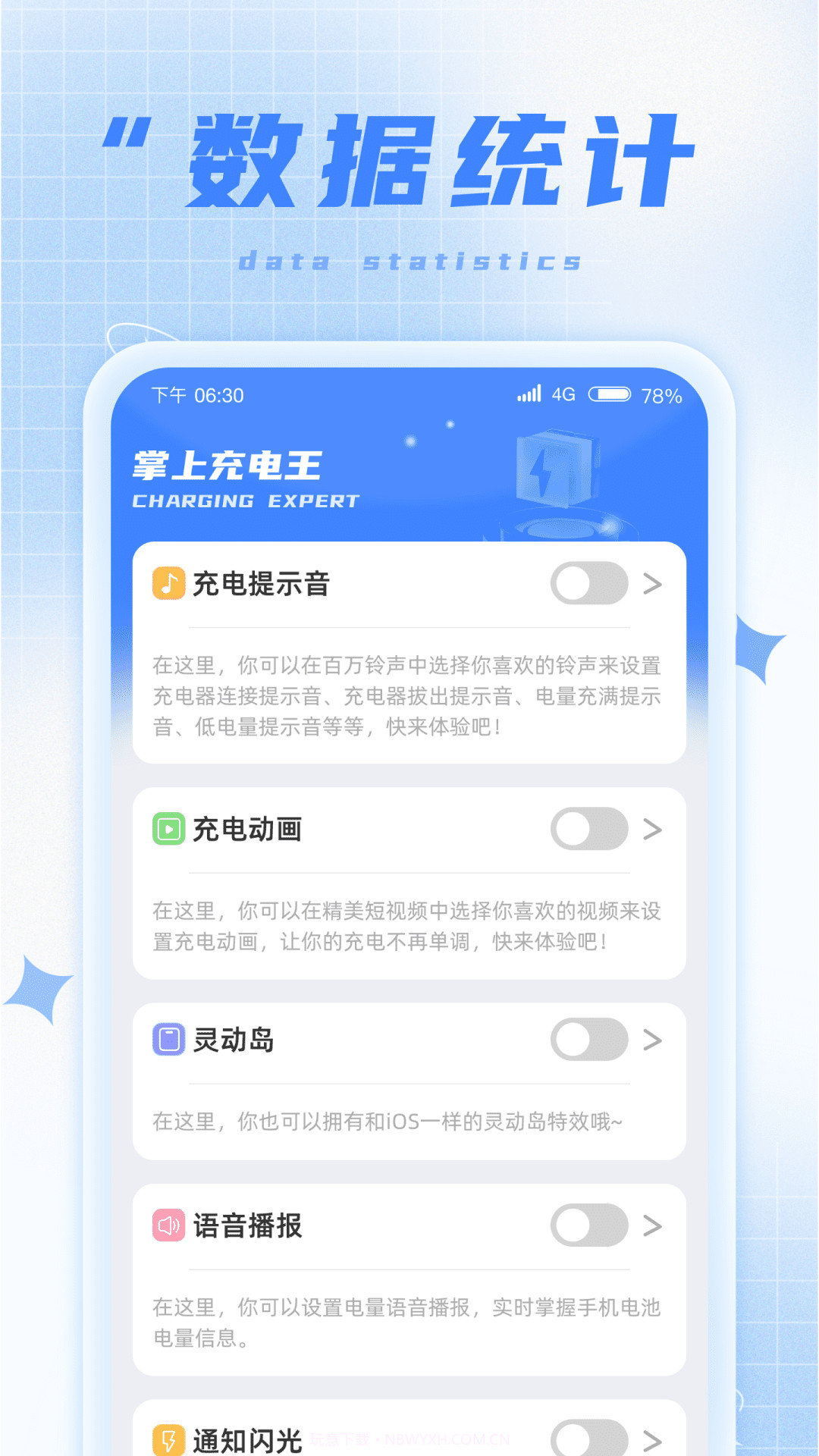Open the 语音播报 card

tap(409, 1282)
